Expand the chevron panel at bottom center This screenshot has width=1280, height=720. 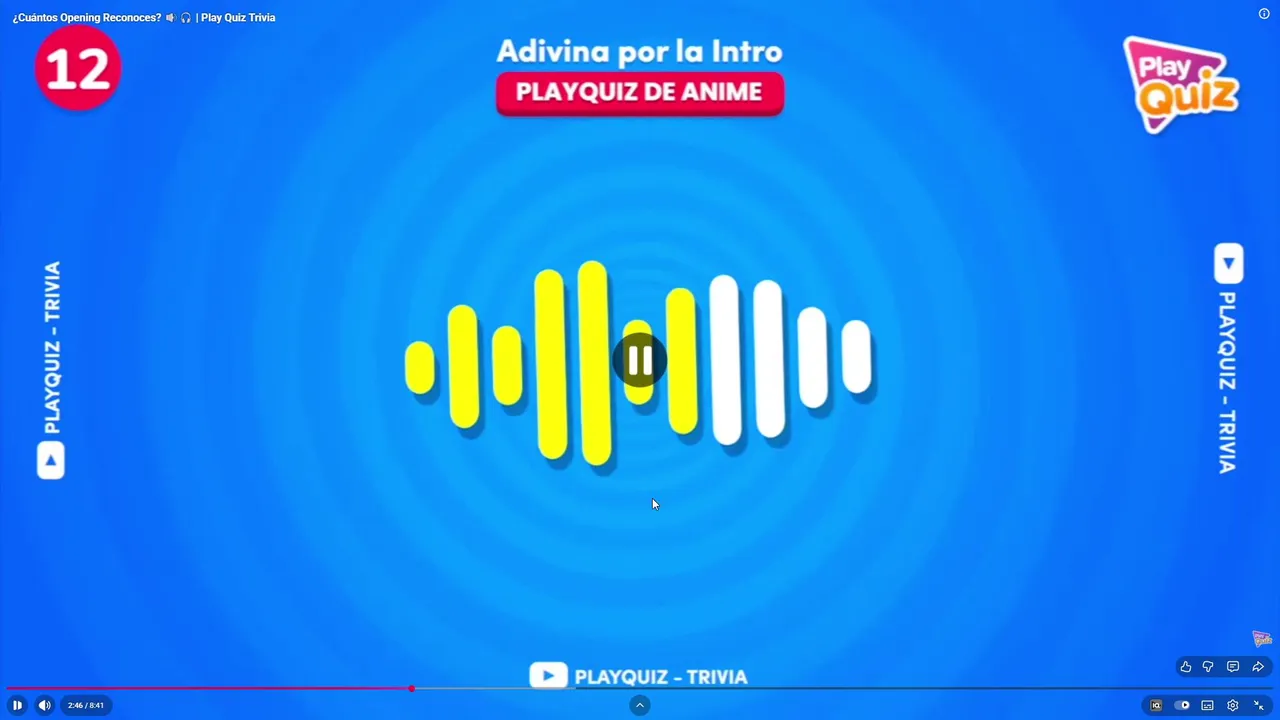point(640,705)
